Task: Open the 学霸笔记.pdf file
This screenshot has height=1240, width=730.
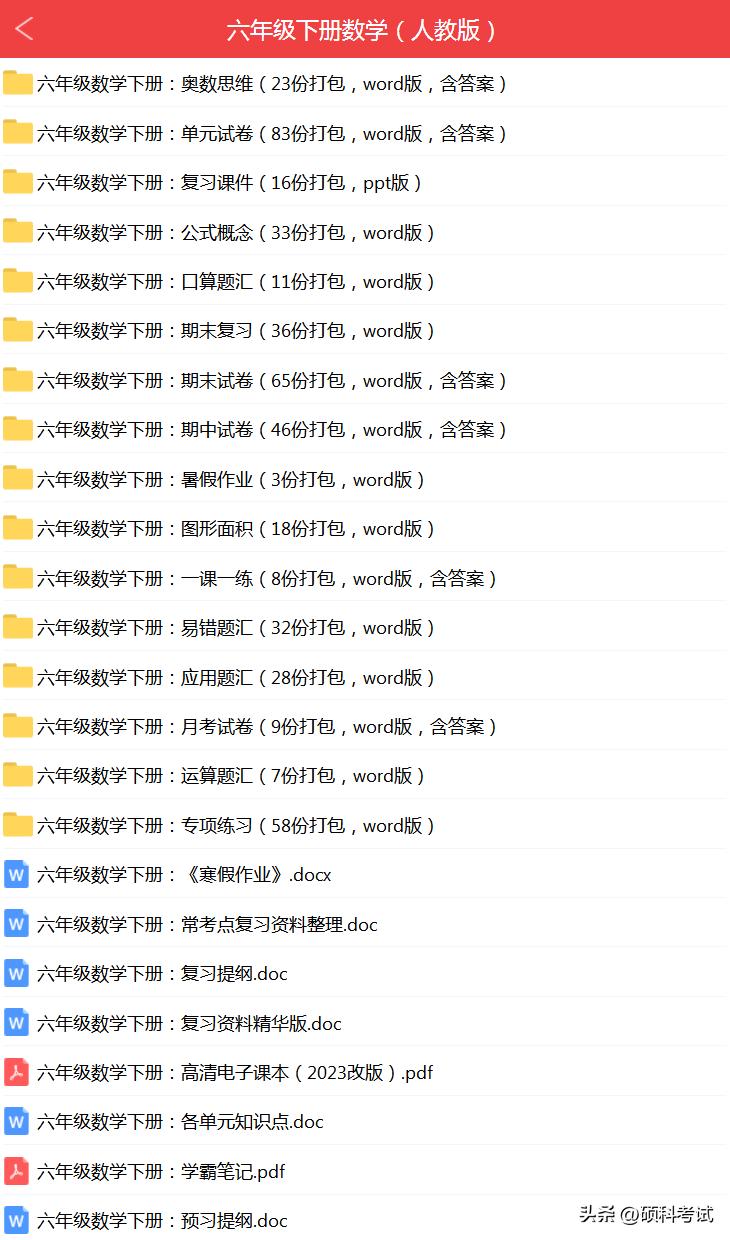Action: coord(160,1171)
